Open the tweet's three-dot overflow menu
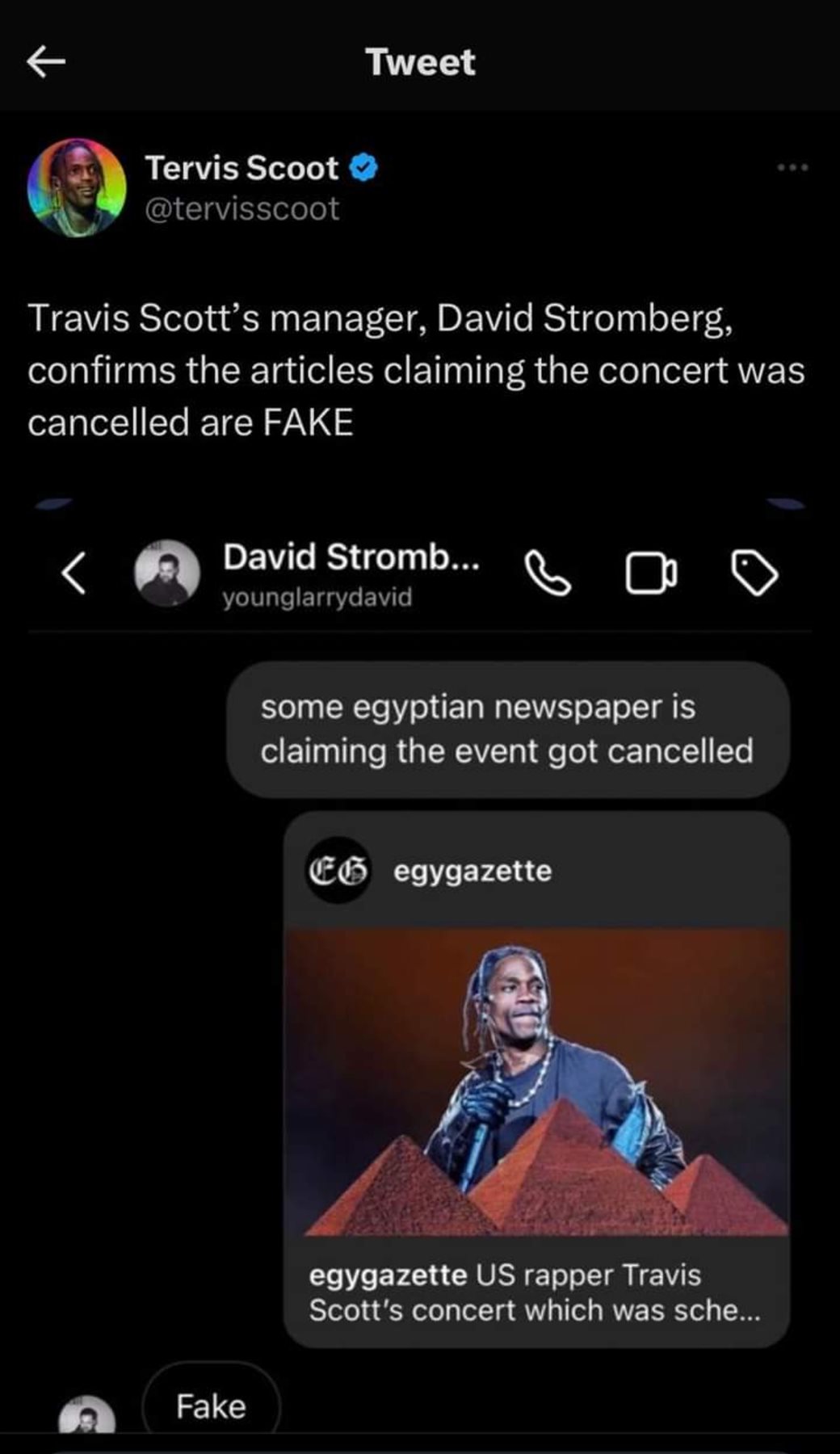The height and width of the screenshot is (1454, 840). click(792, 167)
